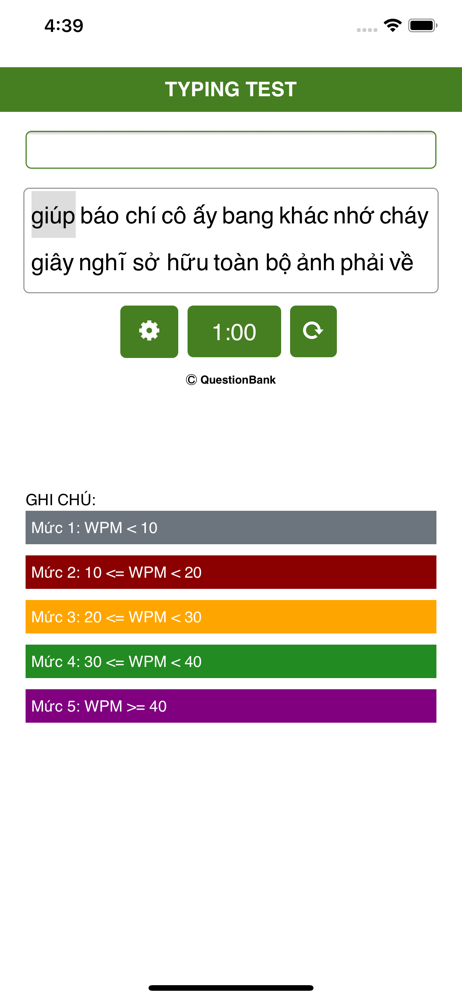Tap the 1:00 timer button

234,332
